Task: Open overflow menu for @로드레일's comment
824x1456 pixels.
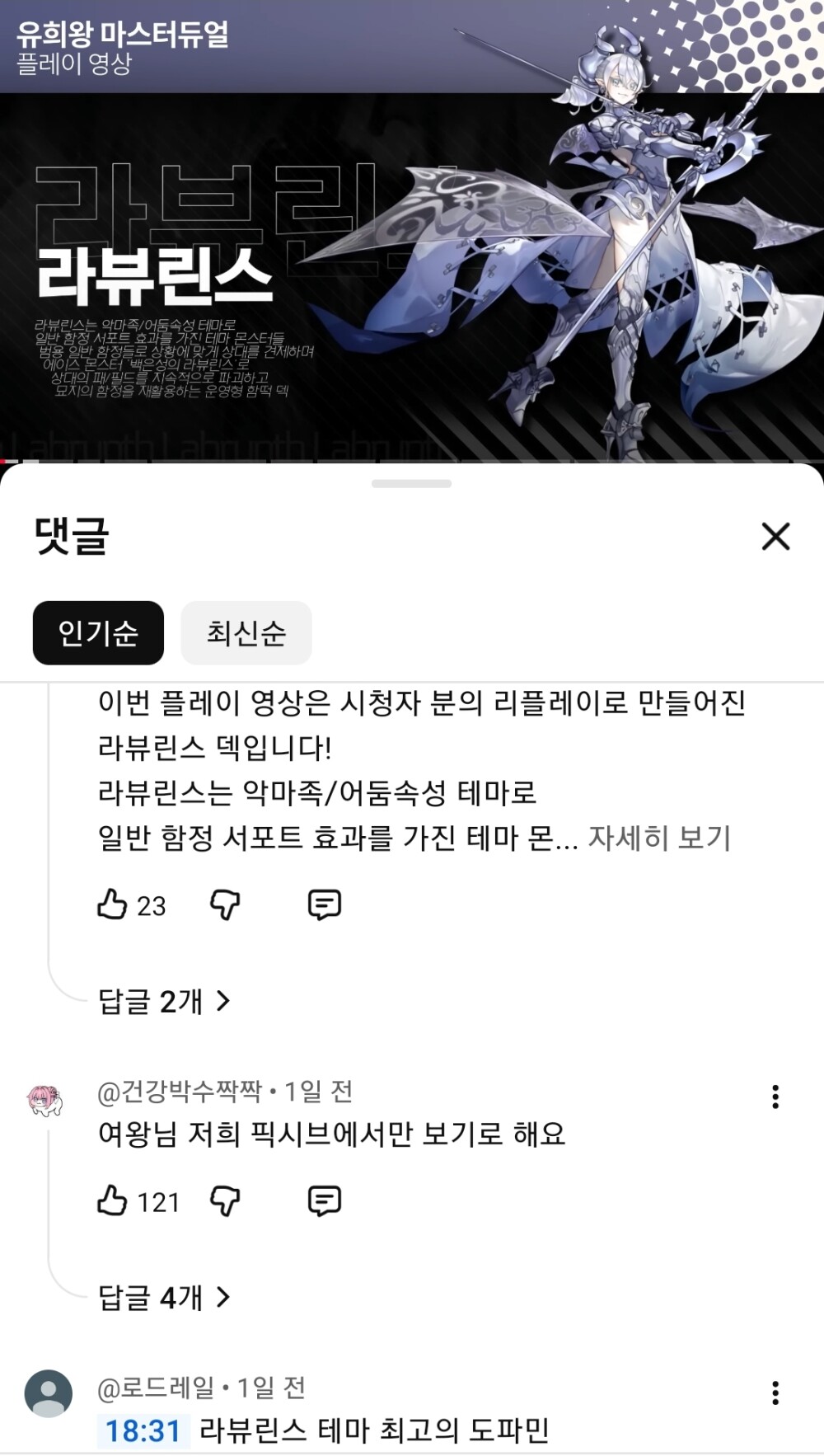Action: [775, 1393]
